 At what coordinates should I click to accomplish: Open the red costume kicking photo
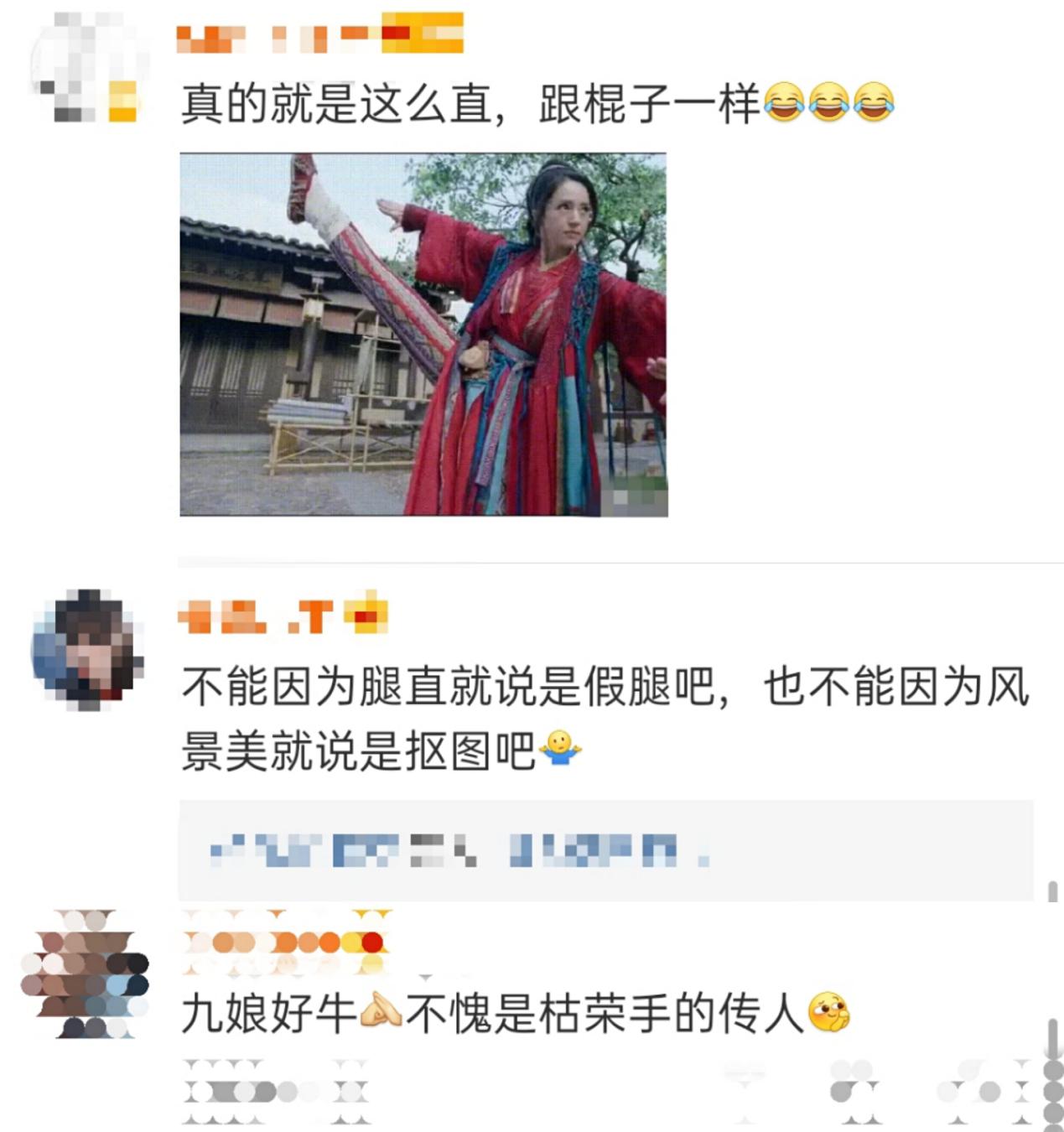point(423,335)
